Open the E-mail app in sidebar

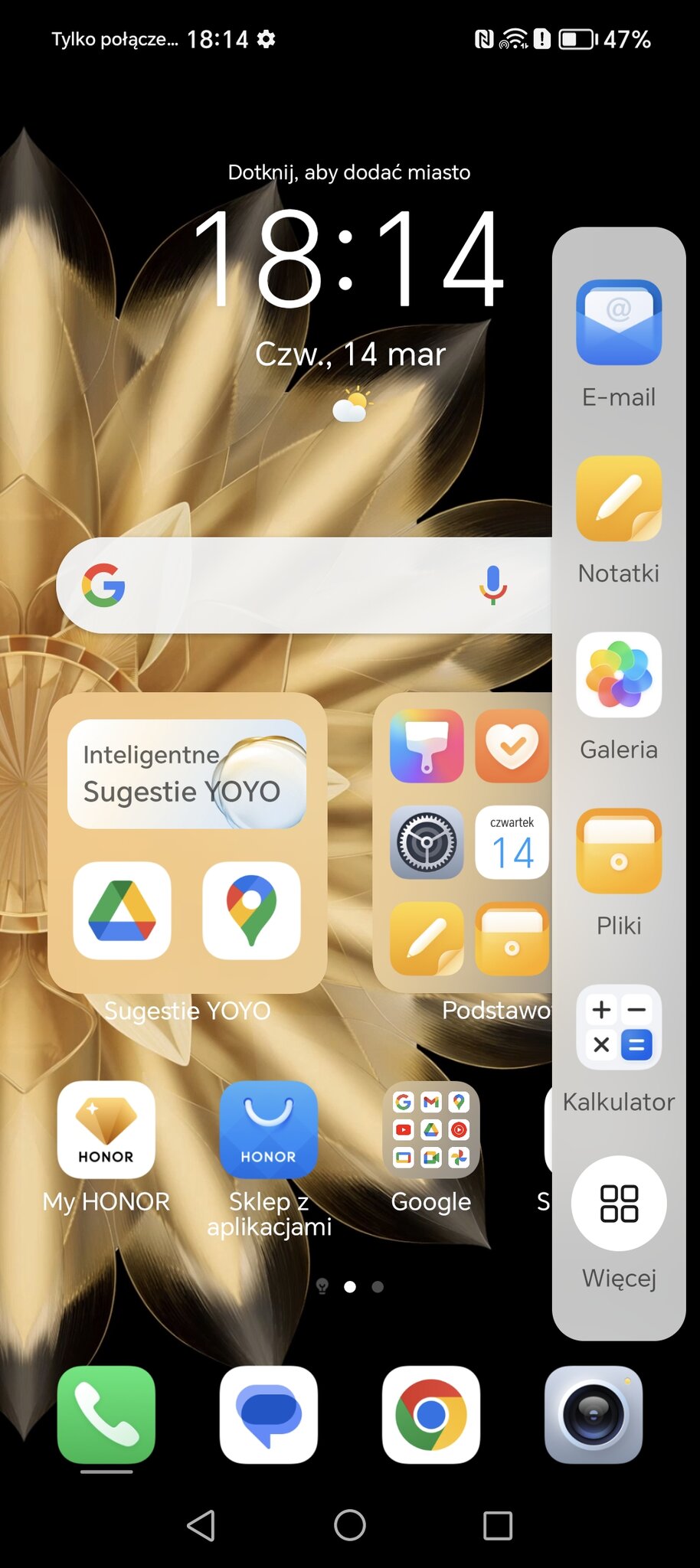[x=619, y=322]
